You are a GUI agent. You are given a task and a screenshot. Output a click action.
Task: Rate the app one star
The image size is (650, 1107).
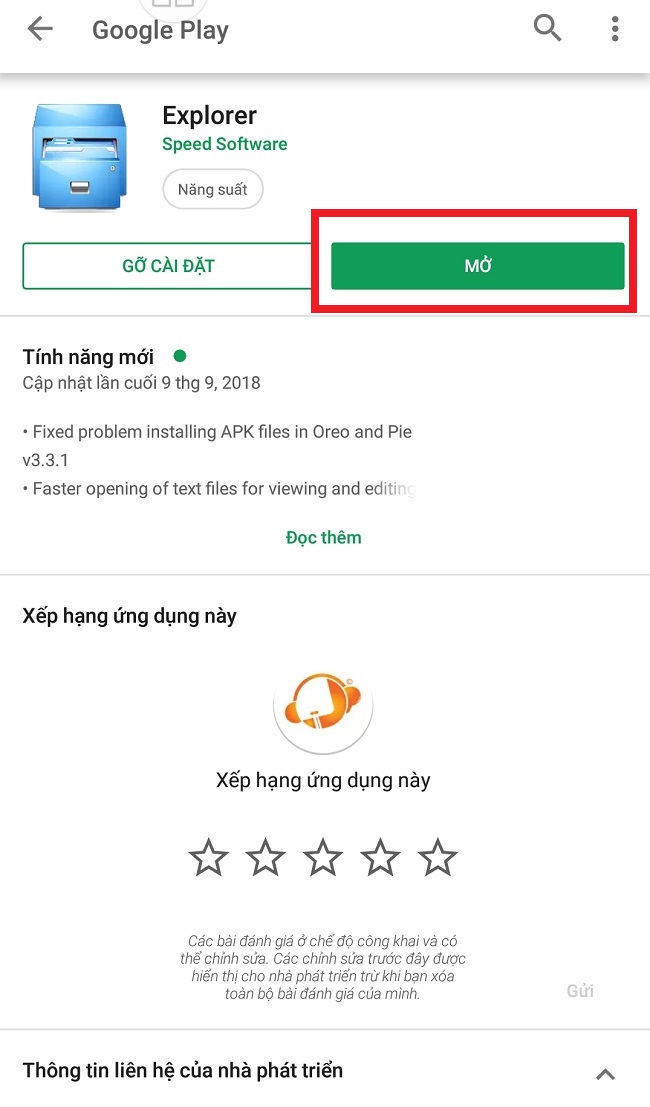pyautogui.click(x=208, y=858)
